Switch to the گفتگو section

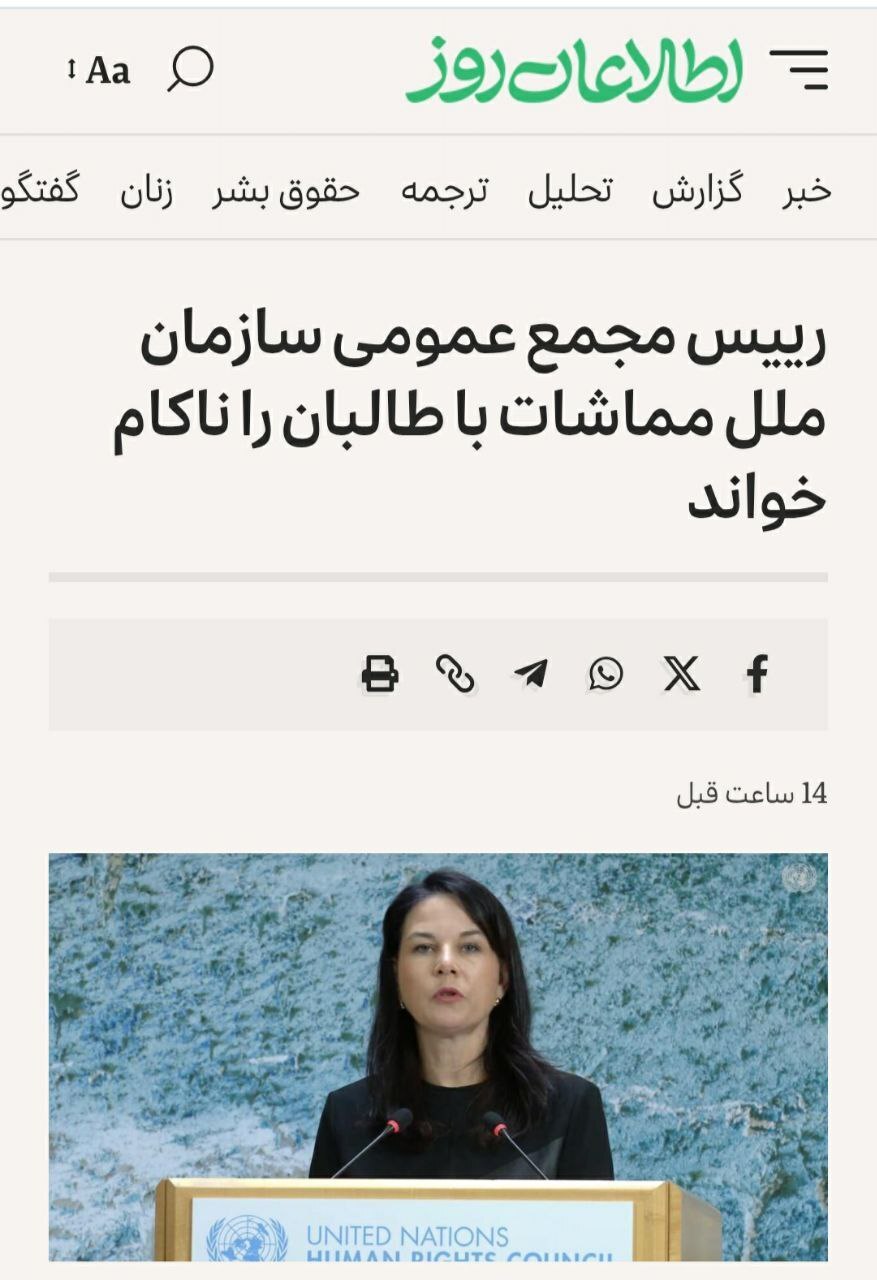pyautogui.click(x=42, y=190)
